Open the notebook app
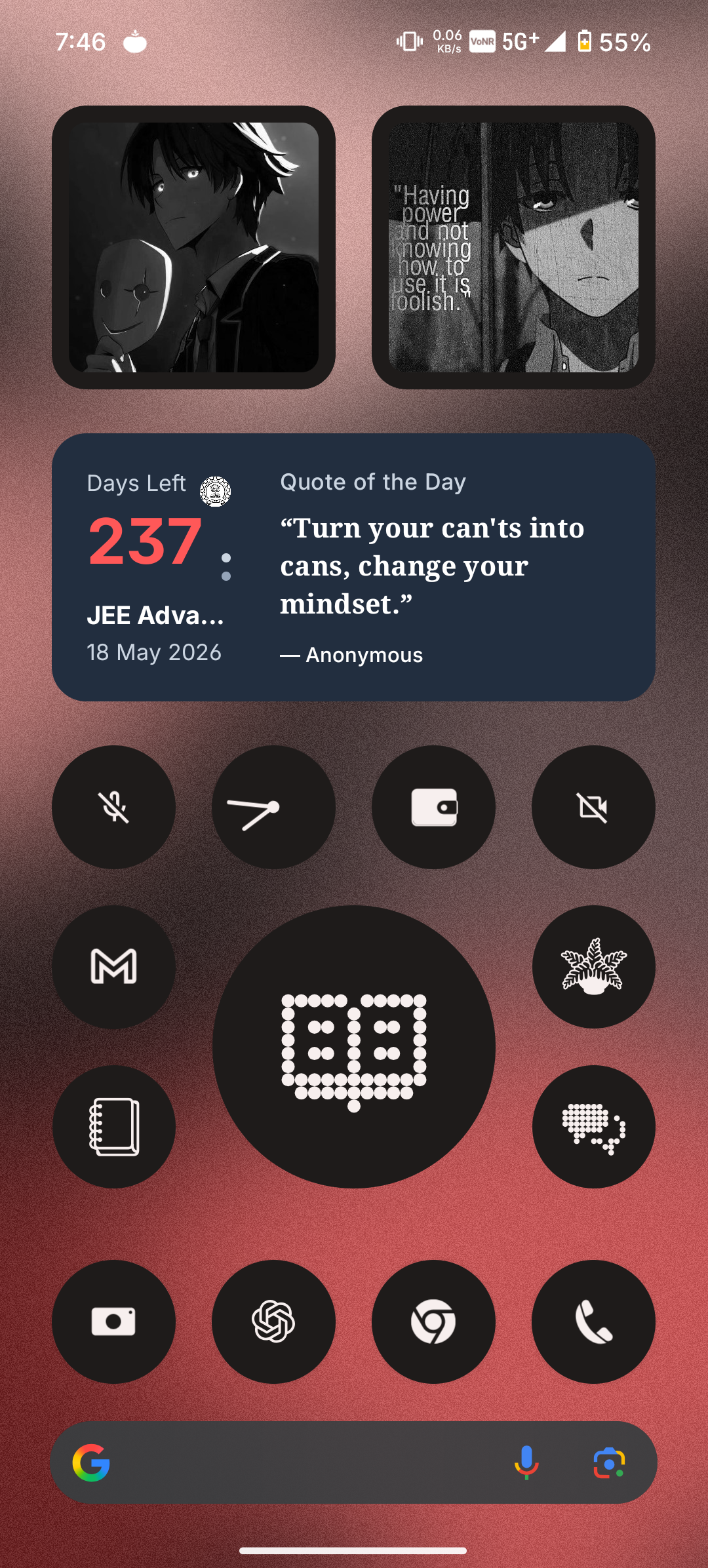 [114, 1127]
